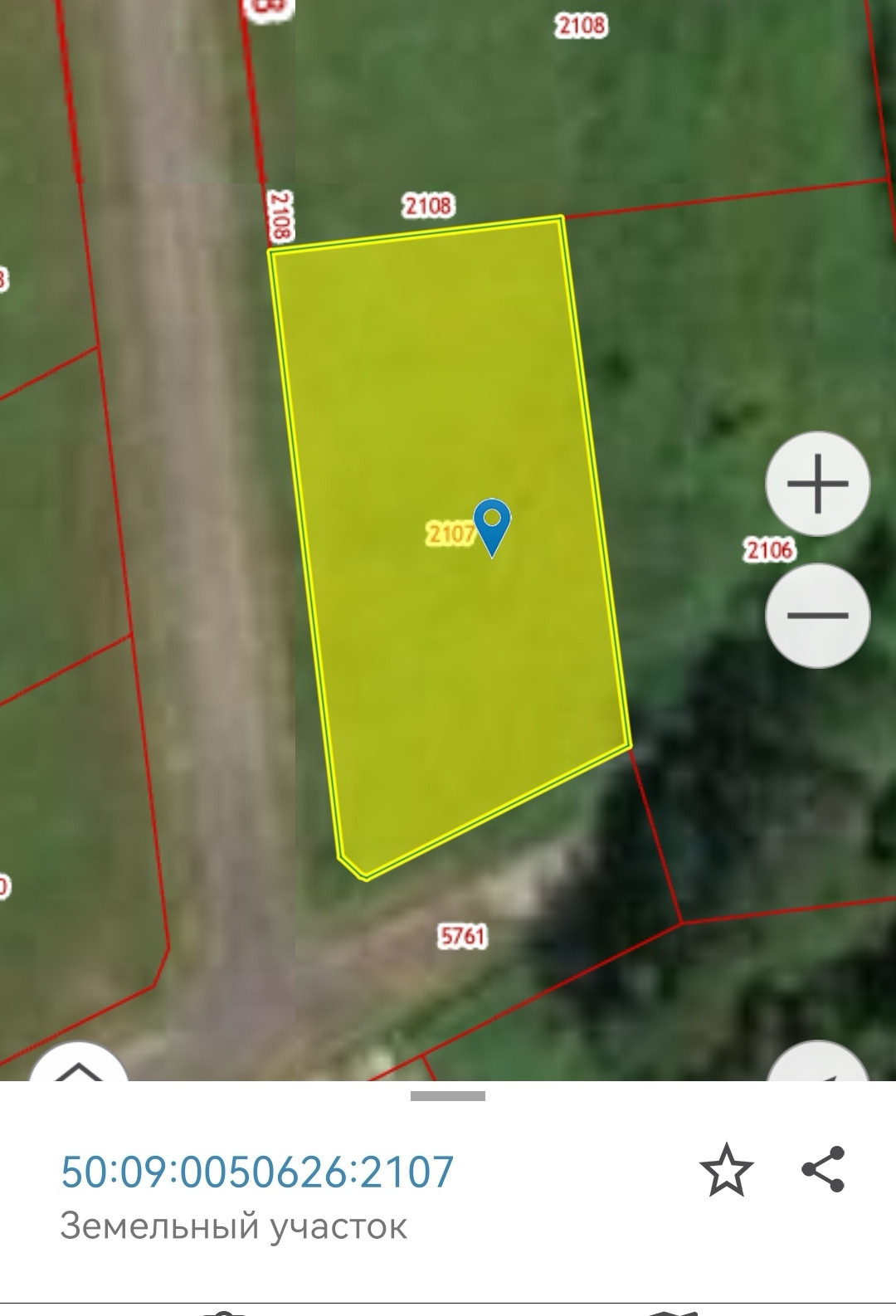The height and width of the screenshot is (1316, 896).
Task: Add parcel 2107 to favorites
Action: 726,1170
